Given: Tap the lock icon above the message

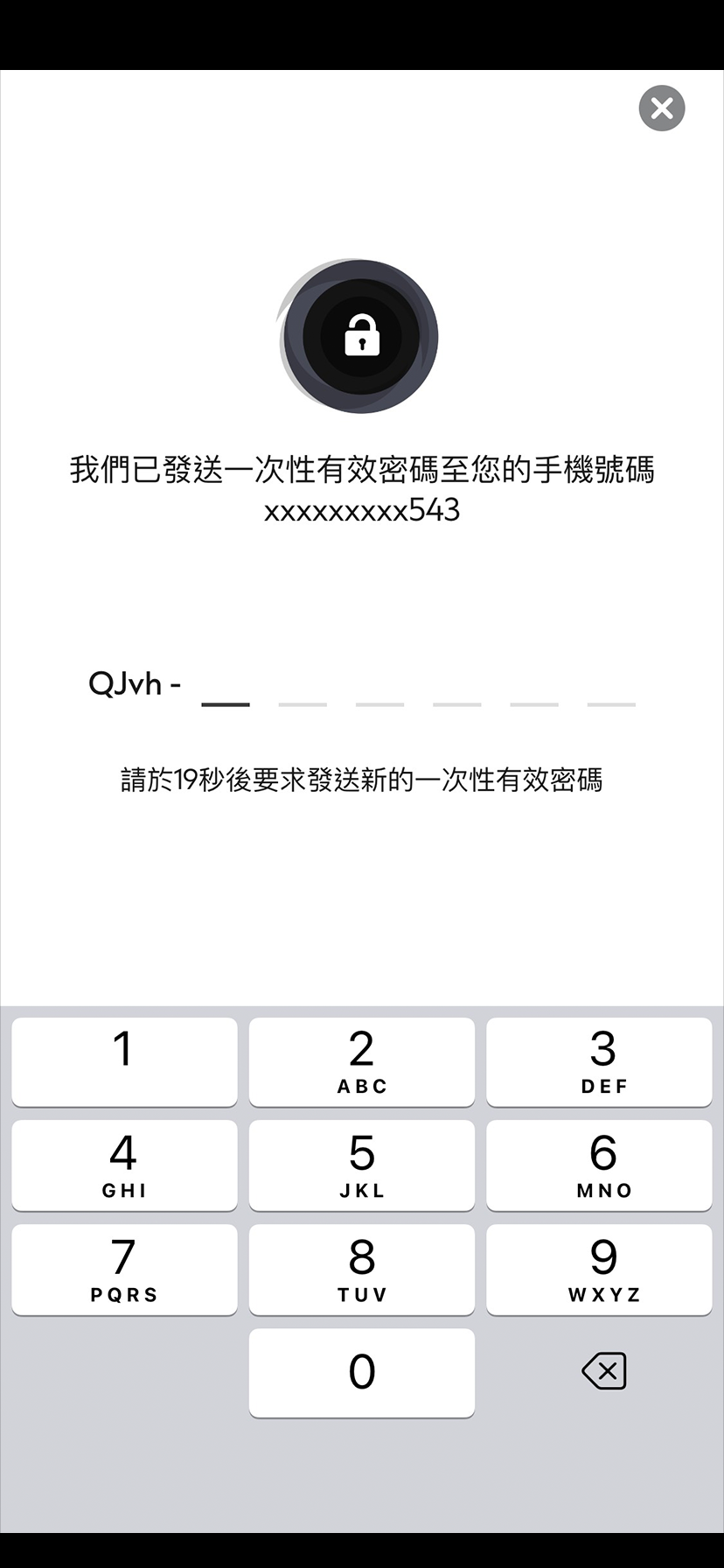Looking at the screenshot, I should [361, 337].
